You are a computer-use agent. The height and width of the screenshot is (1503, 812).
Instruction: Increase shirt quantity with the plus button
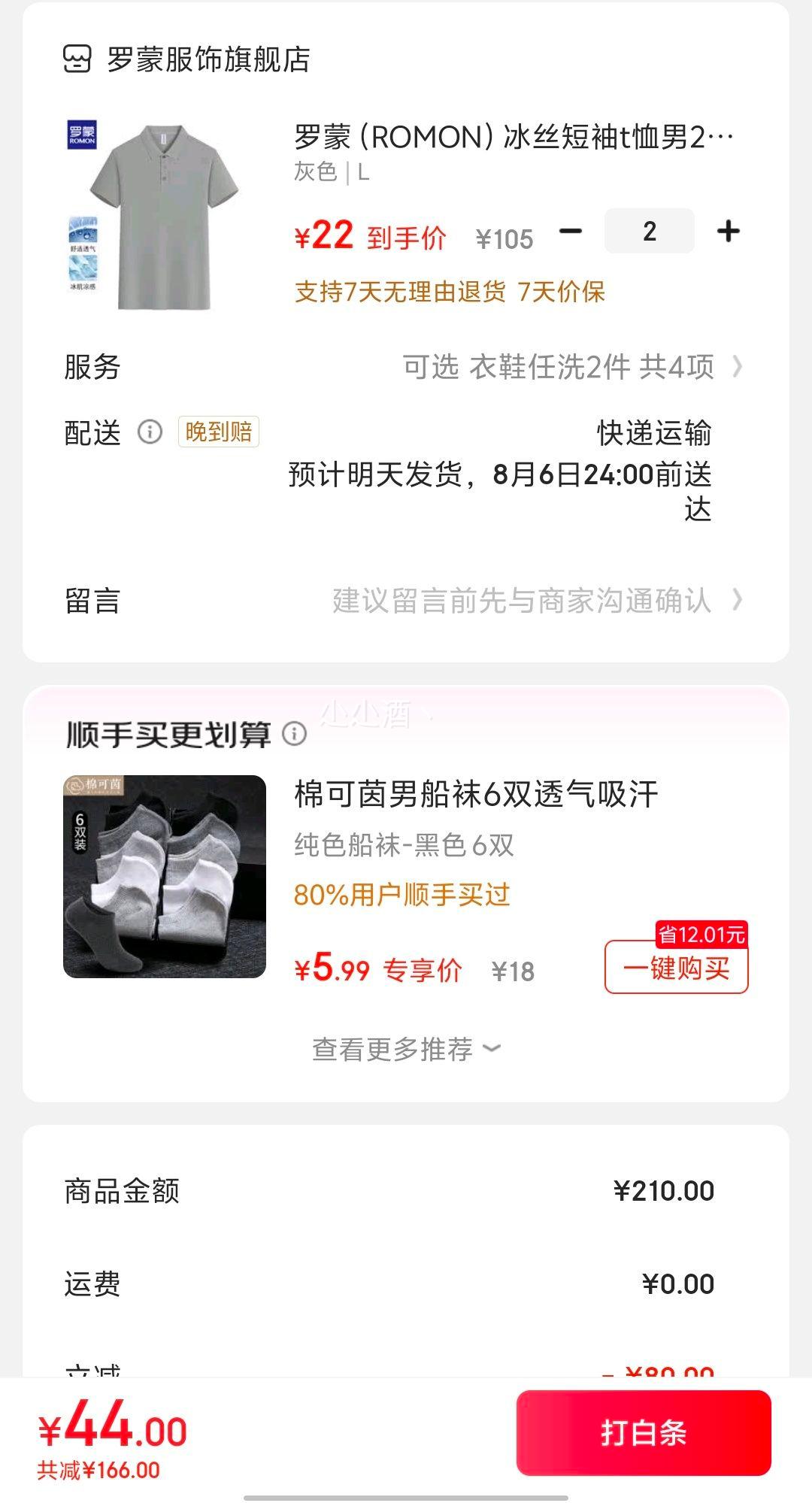coord(728,231)
